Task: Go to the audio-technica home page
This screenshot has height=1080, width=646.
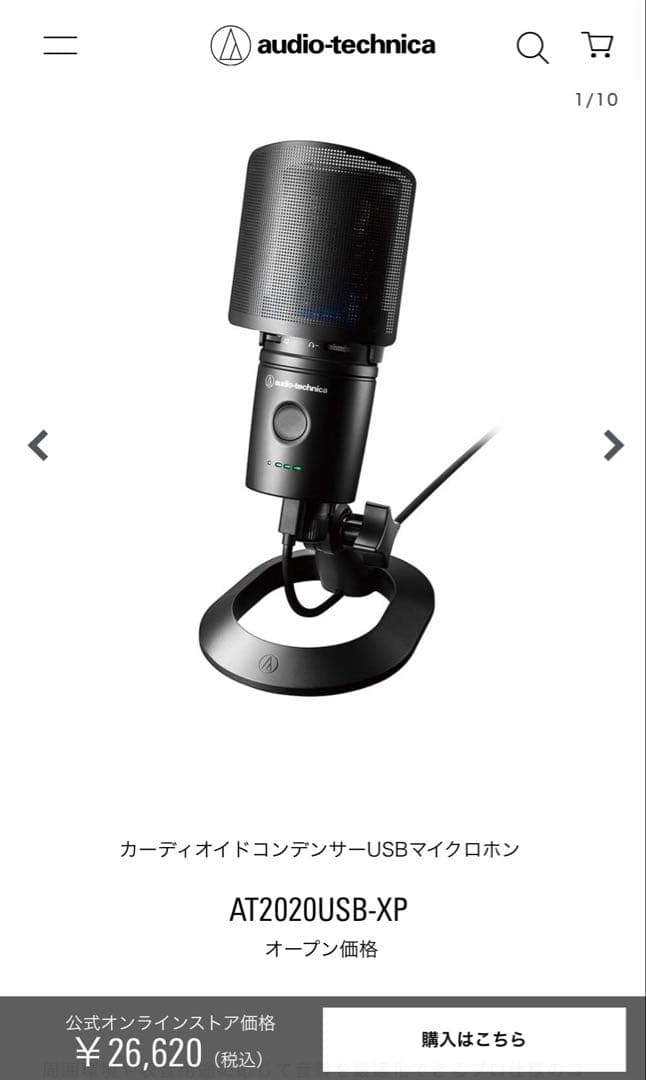Action: coord(323,45)
